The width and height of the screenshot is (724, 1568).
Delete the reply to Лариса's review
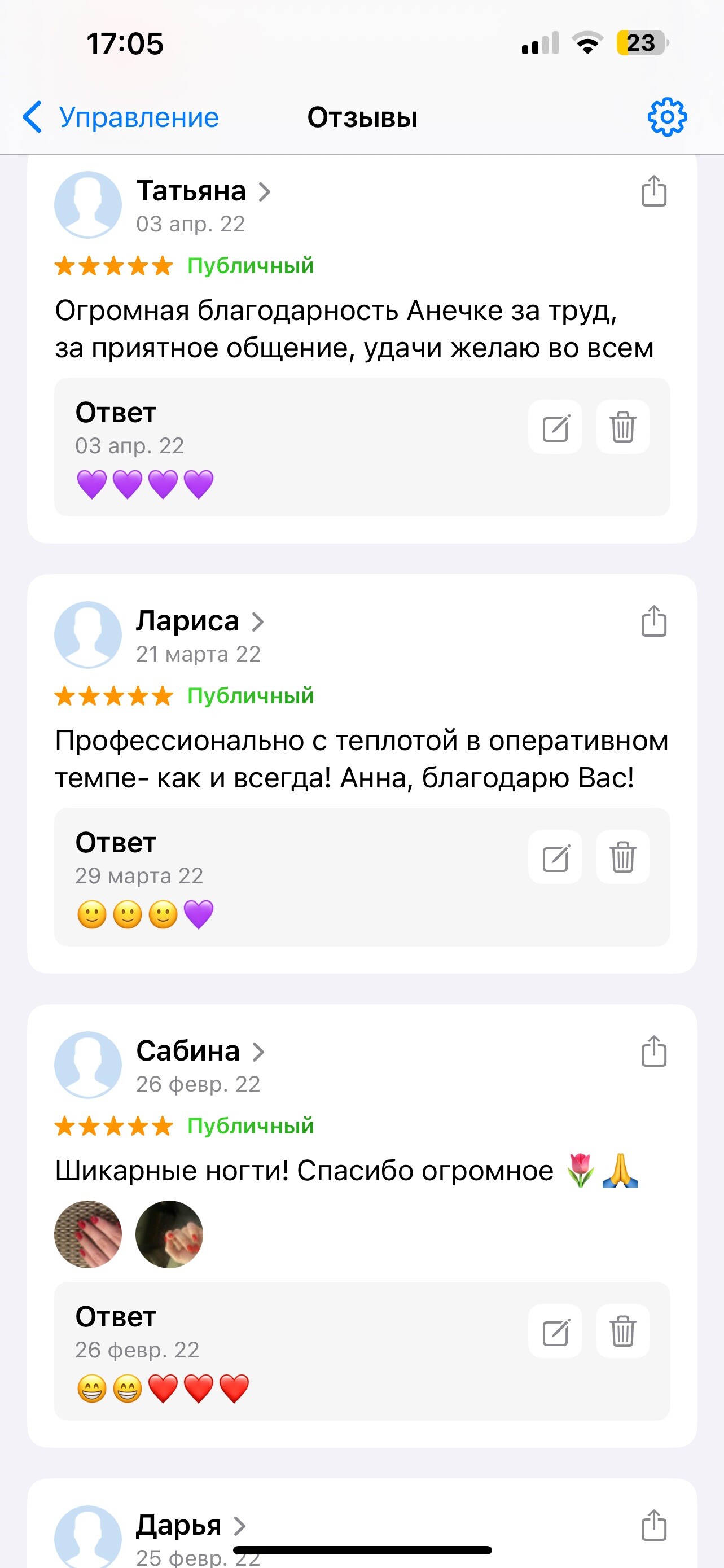(x=622, y=857)
